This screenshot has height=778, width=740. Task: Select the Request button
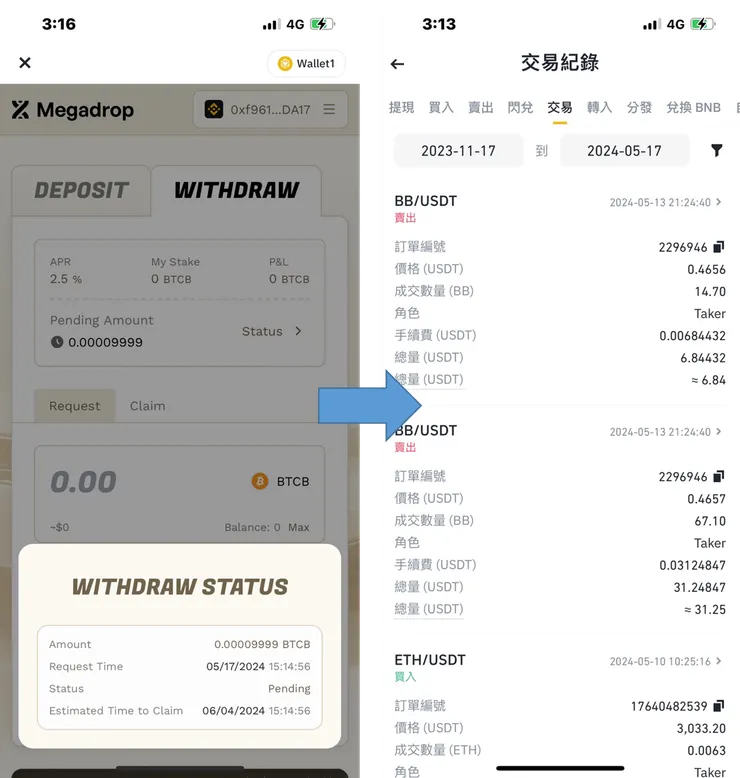(x=74, y=406)
